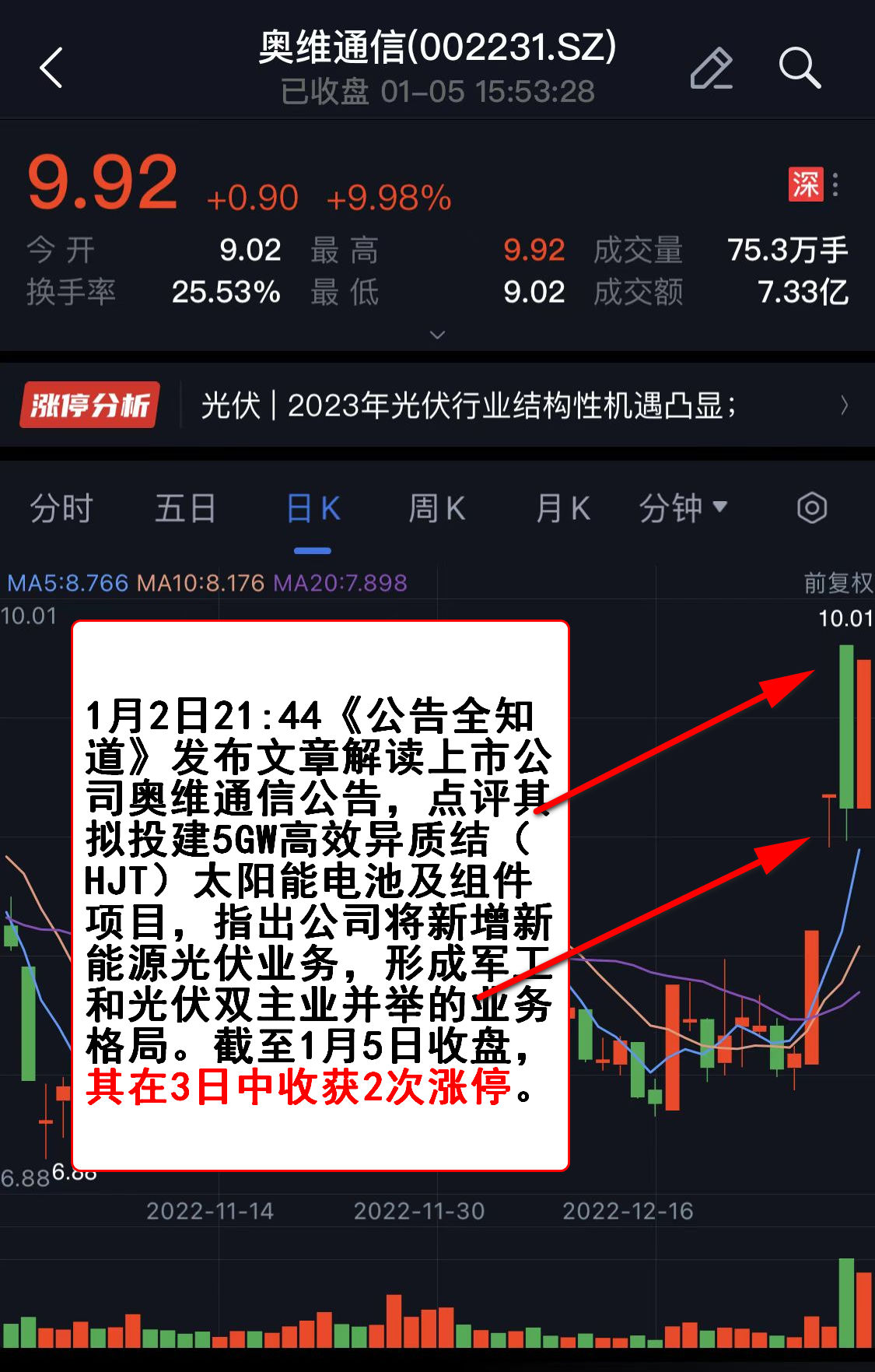
Task: Expand more quote details chevron
Action: coord(437,335)
